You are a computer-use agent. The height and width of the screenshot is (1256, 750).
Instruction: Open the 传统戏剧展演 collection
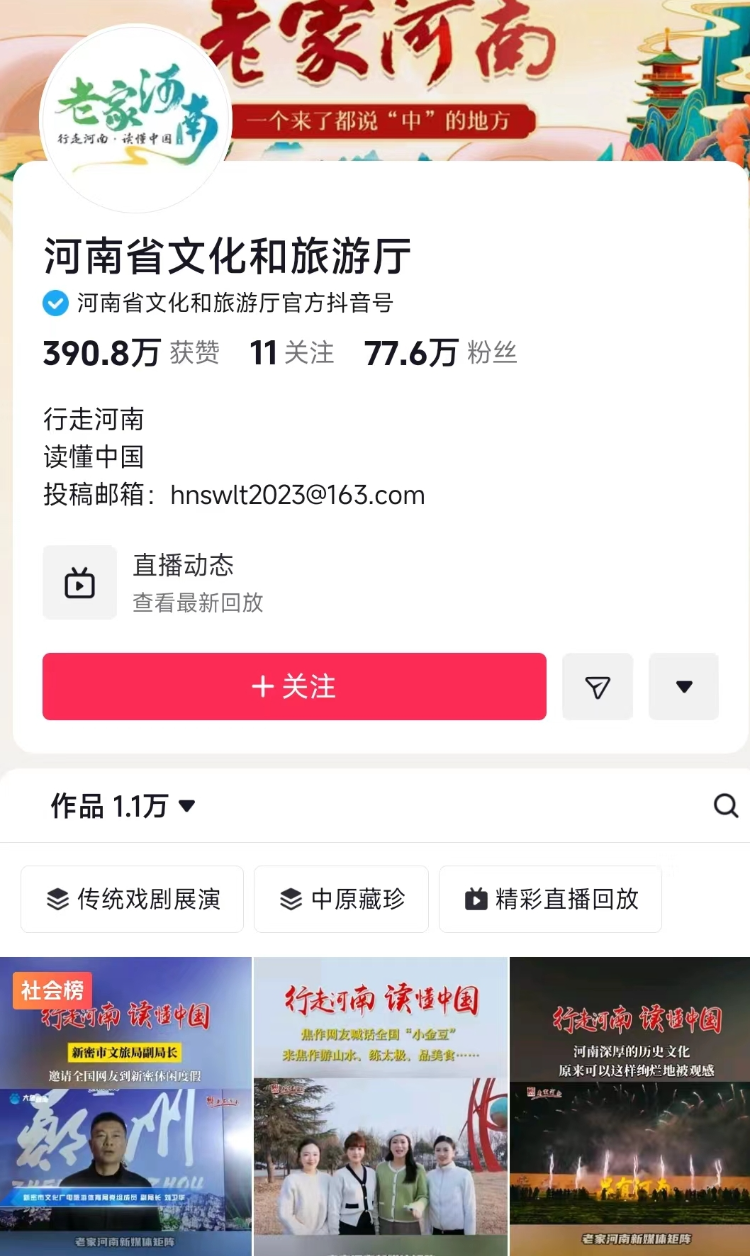click(x=132, y=899)
